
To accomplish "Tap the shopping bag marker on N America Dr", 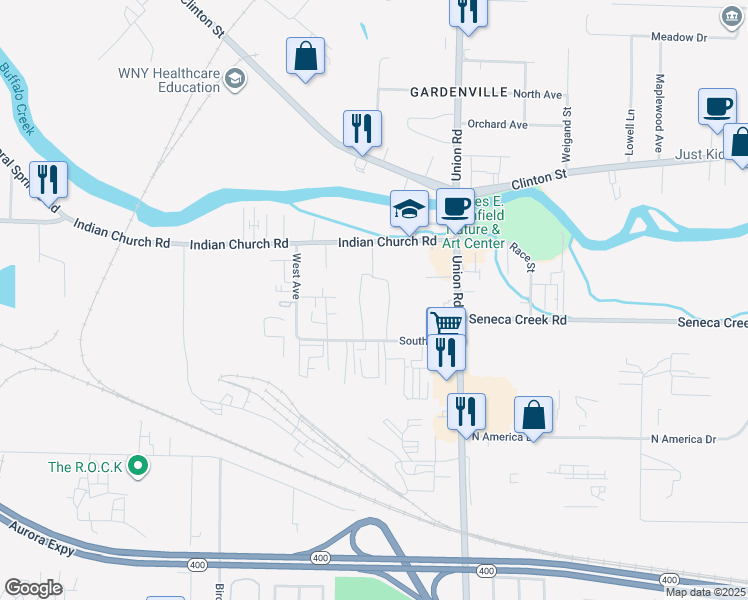I will point(534,414).
